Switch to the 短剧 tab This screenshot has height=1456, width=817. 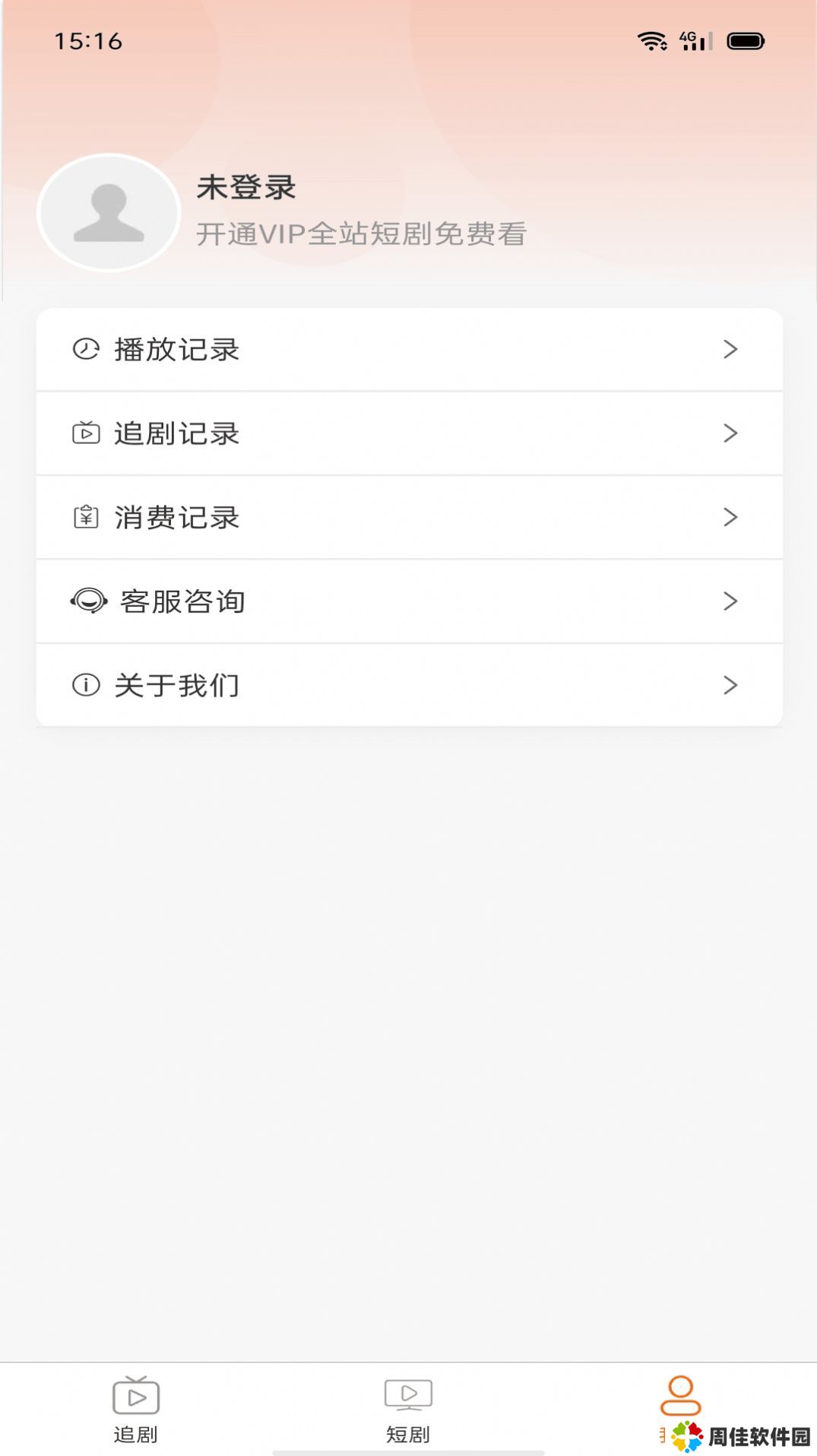click(408, 1410)
